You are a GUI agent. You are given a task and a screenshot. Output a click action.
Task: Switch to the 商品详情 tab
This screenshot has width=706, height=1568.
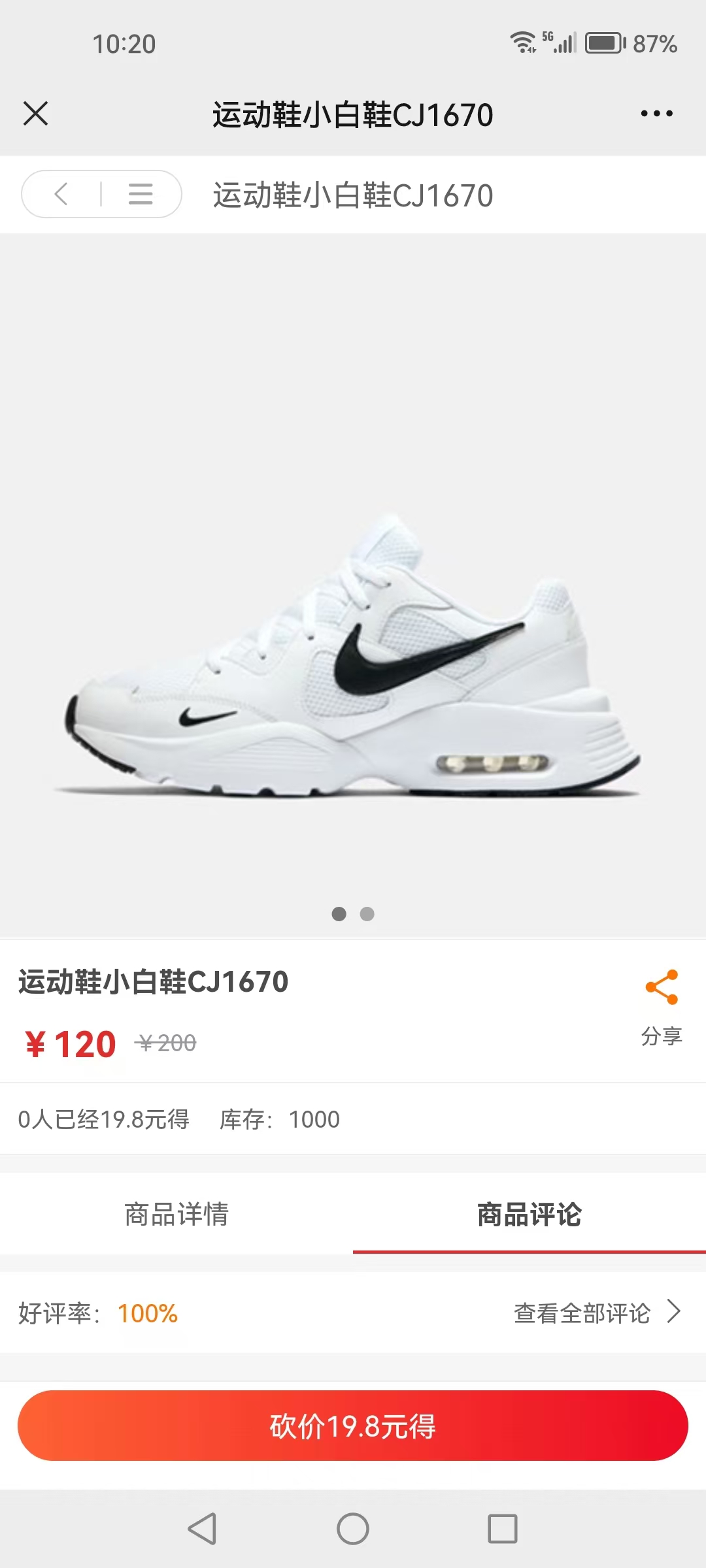click(x=176, y=1215)
